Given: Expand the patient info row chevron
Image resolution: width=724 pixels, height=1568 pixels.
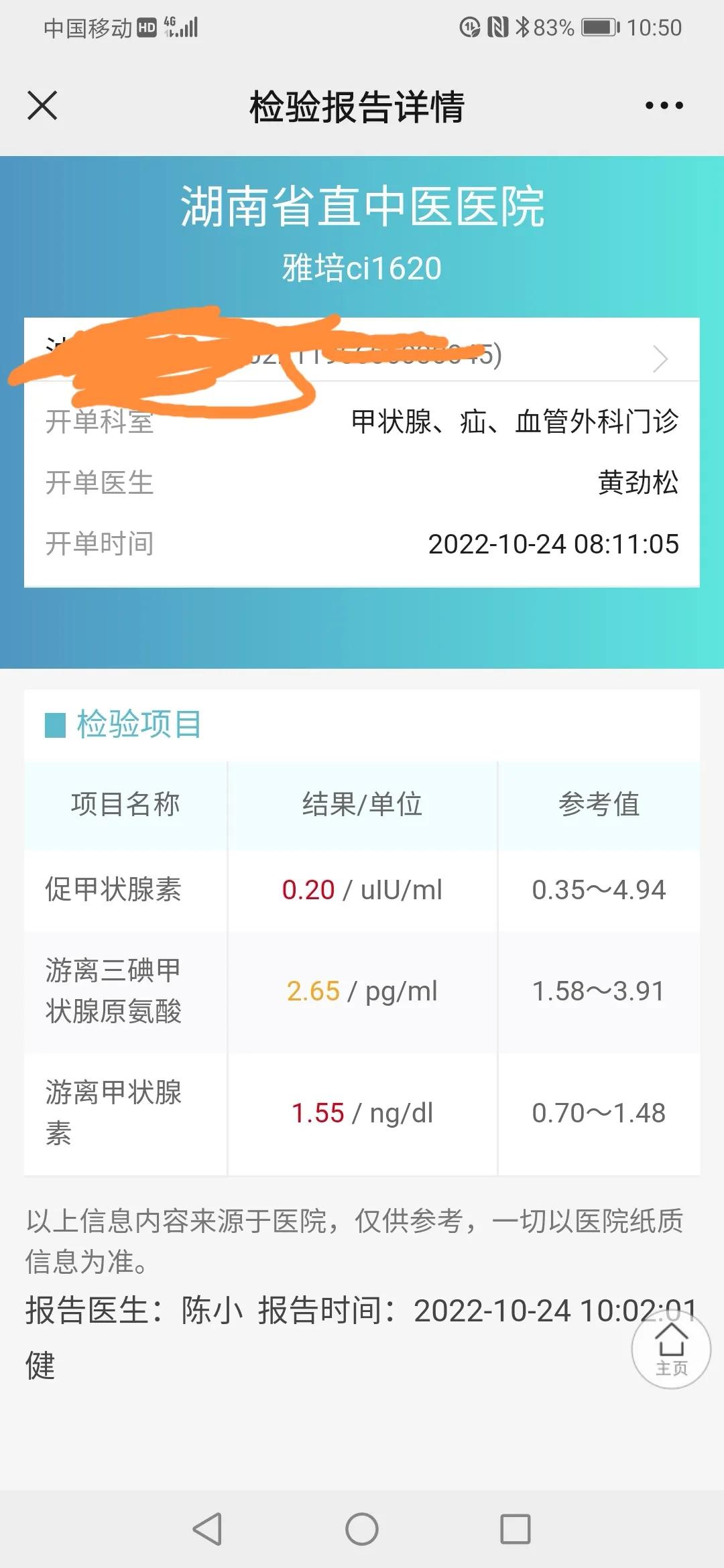Looking at the screenshot, I should tap(660, 358).
